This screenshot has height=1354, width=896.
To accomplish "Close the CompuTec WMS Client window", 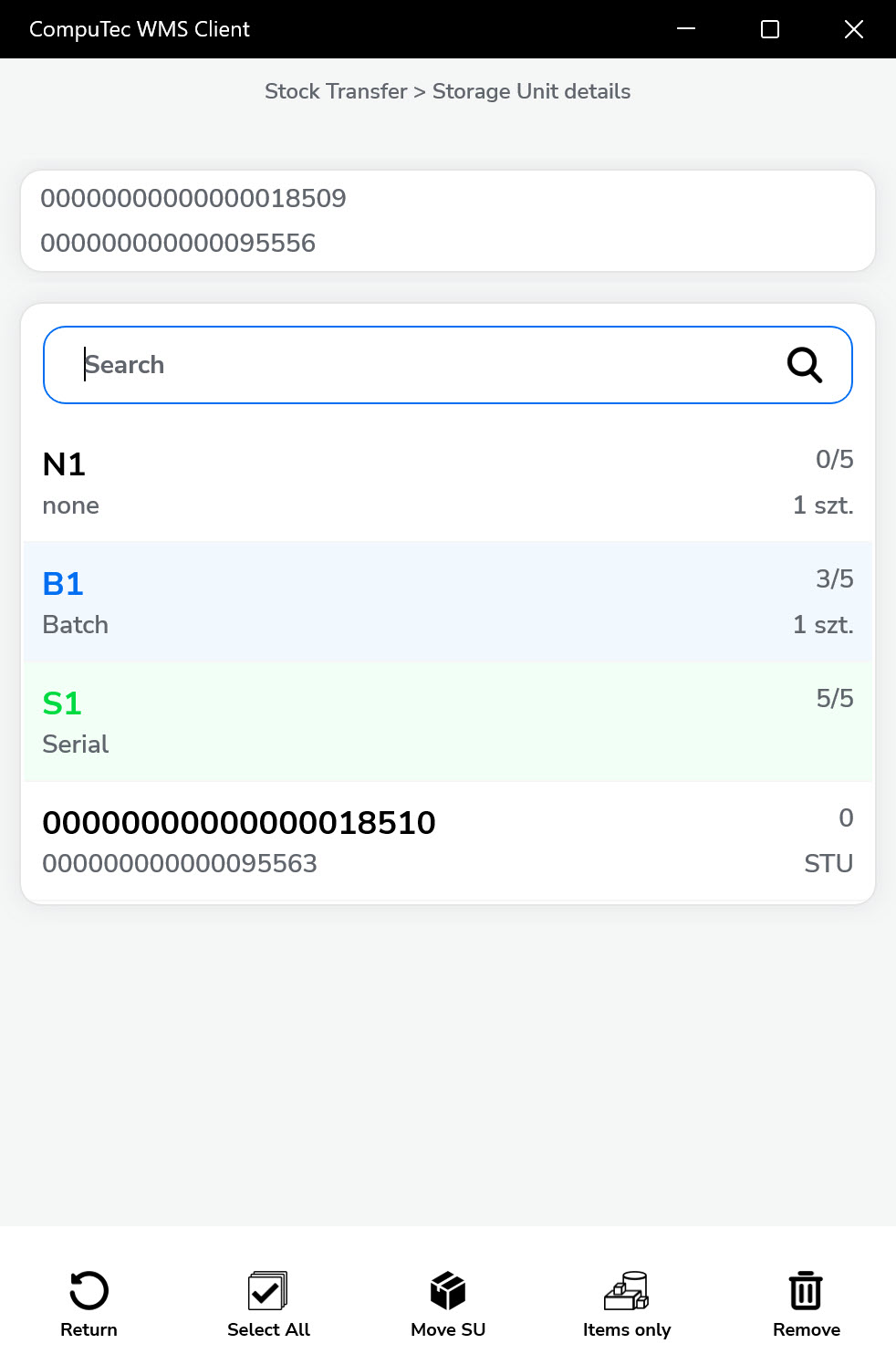I will point(854,29).
